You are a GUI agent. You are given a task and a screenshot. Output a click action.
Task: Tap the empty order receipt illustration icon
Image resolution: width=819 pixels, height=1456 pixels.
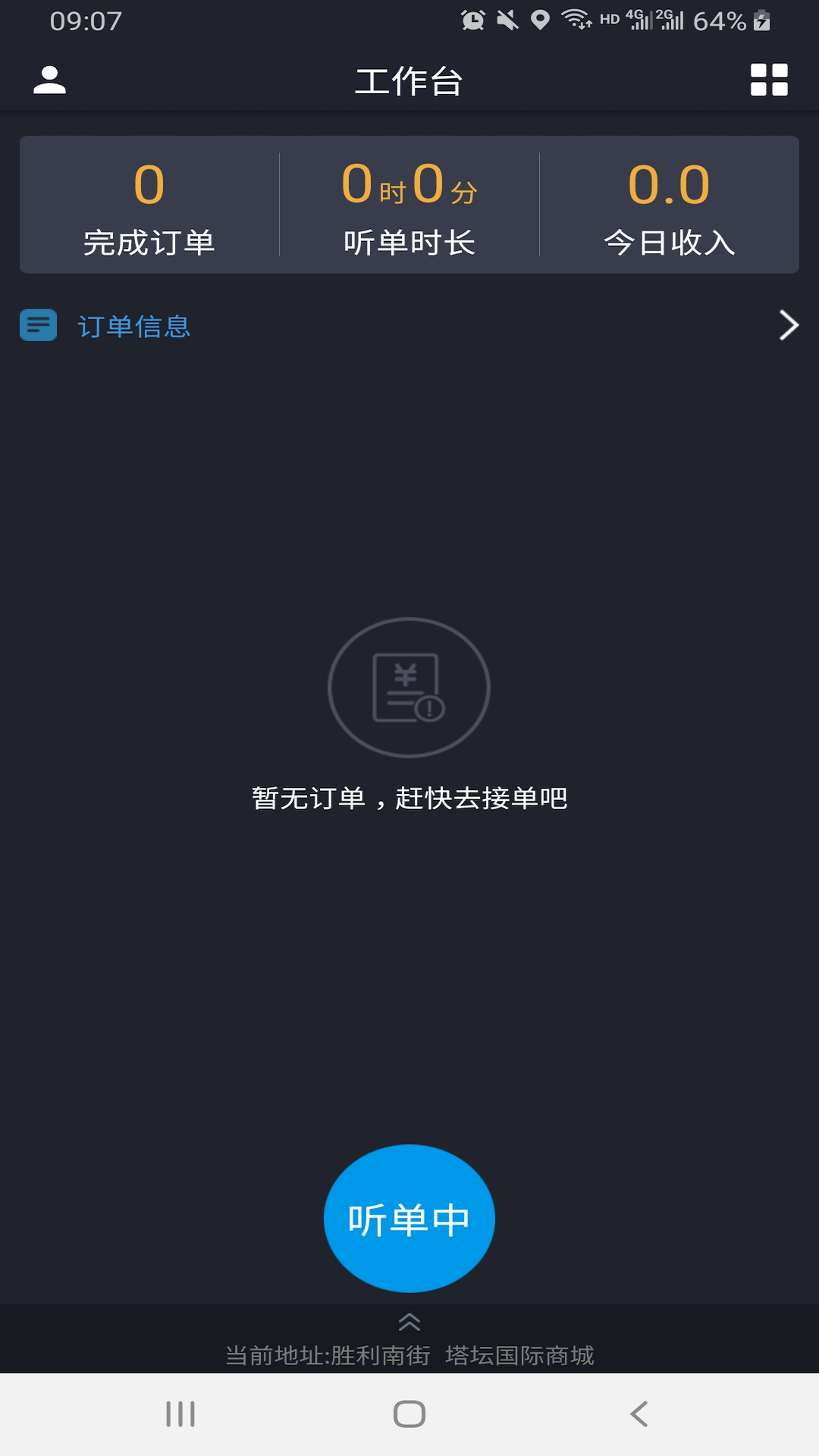coord(408,686)
